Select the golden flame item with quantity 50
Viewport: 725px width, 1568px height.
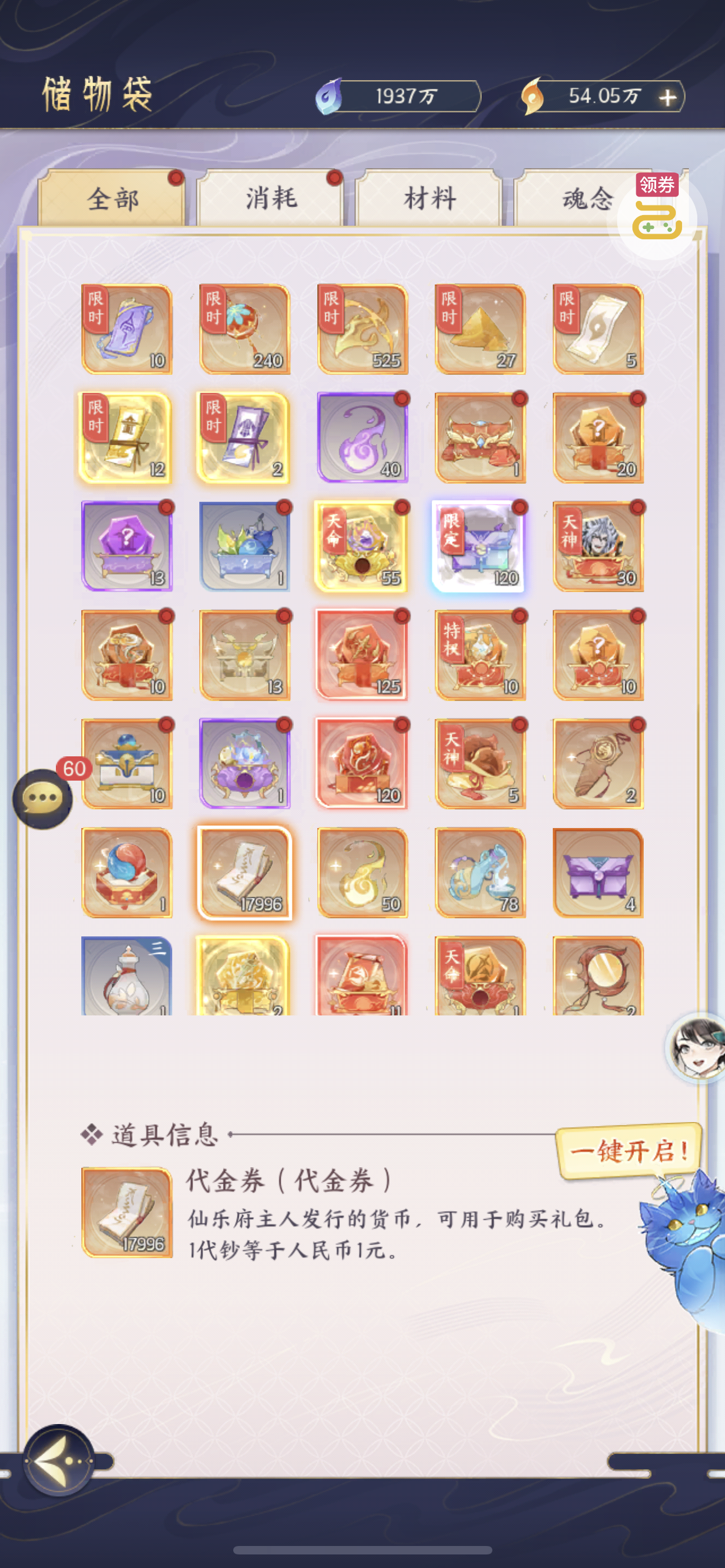coord(362,872)
